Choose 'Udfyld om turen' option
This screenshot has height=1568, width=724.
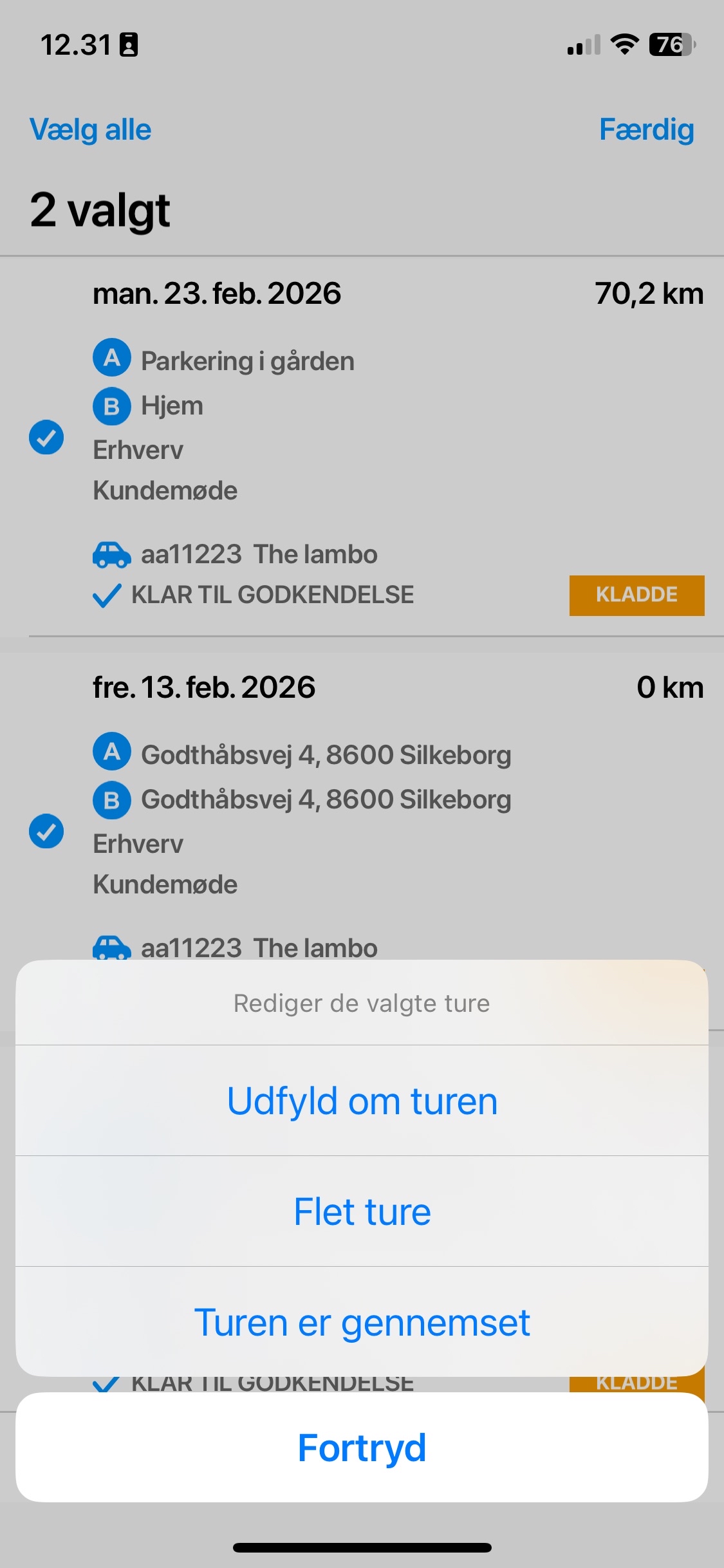[x=362, y=1100]
